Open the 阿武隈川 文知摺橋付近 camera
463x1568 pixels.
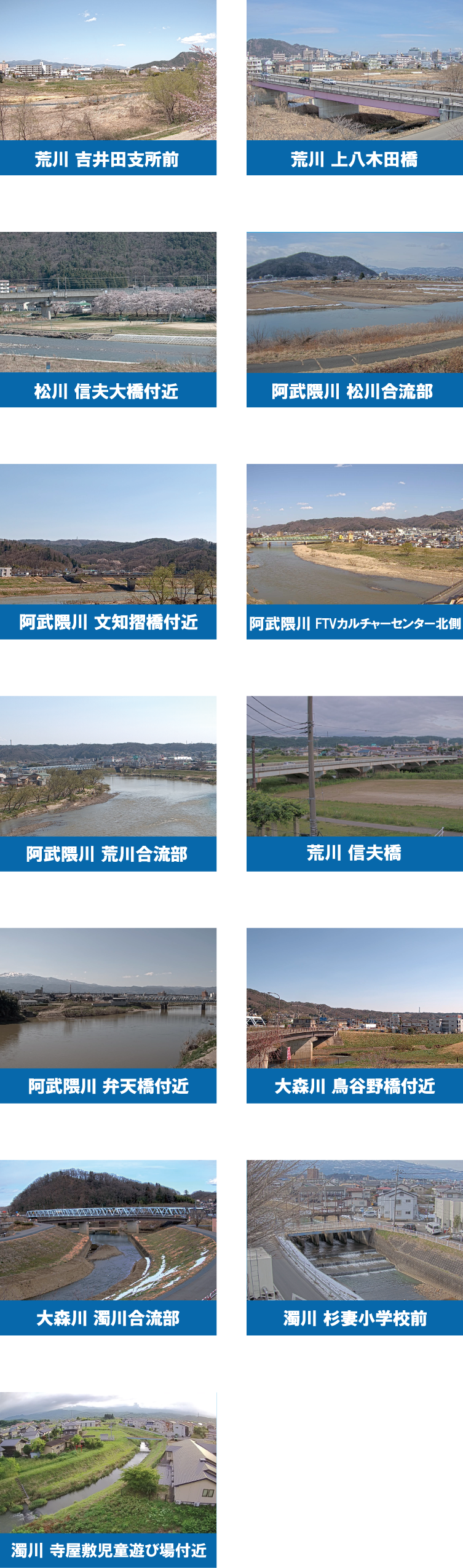(x=108, y=551)
